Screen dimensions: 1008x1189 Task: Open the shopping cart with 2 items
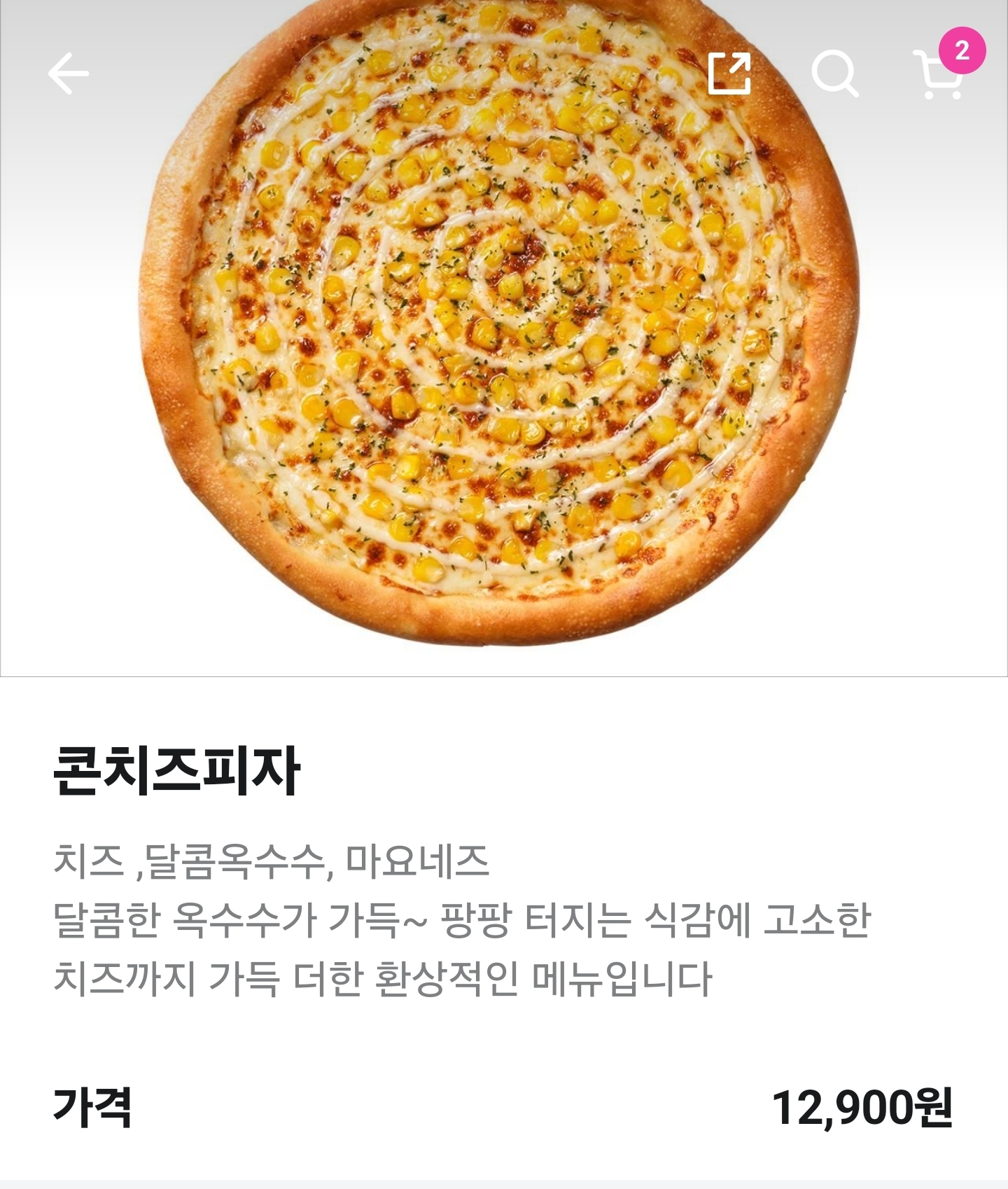point(939,74)
